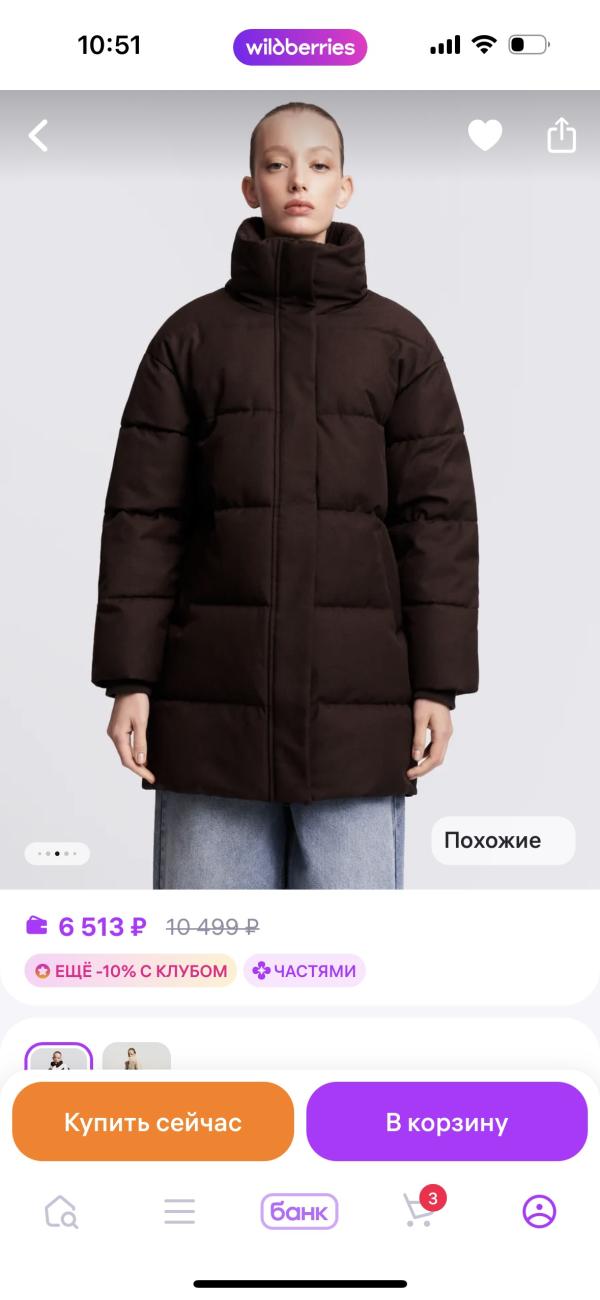Open the ЧАСТЯМИ installment option
This screenshot has width=600, height=1300.
[x=304, y=970]
